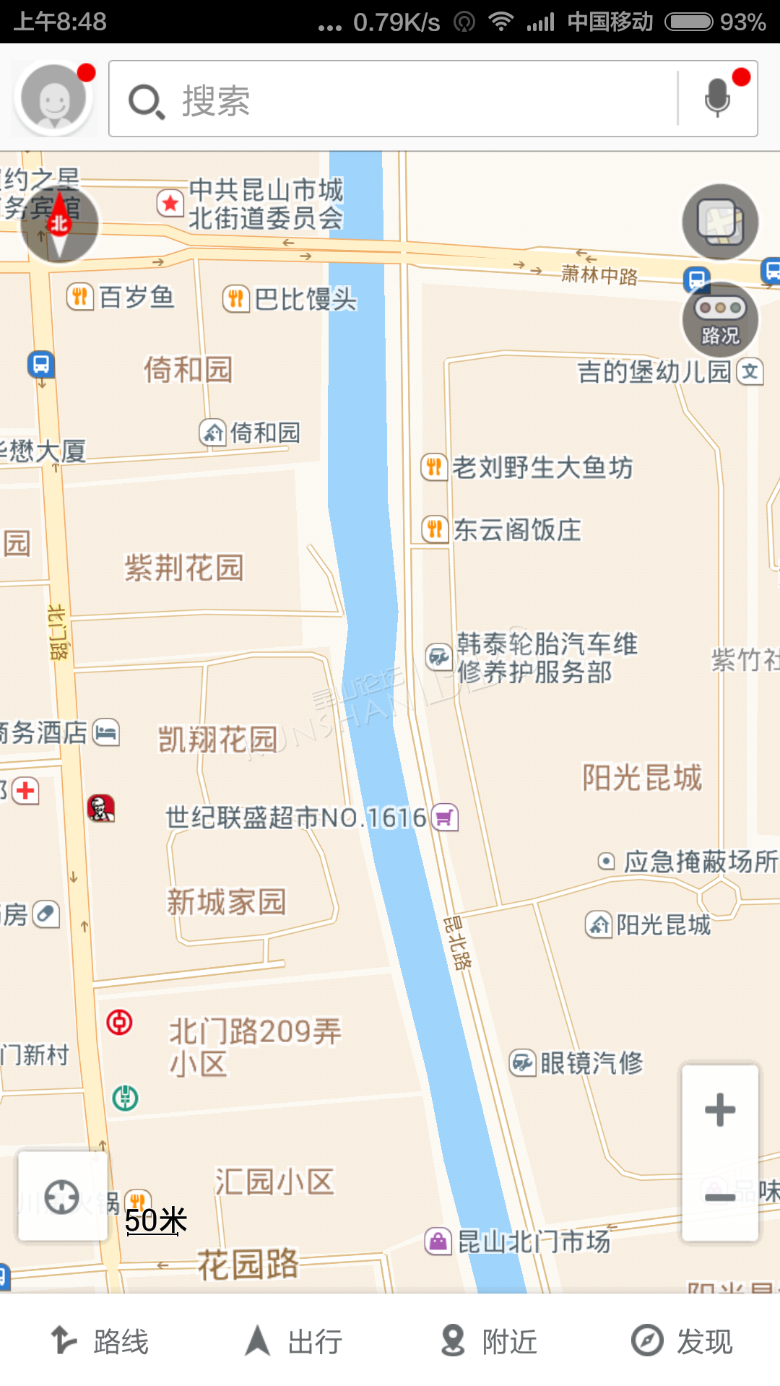Select the KFC marker on 北门路

coord(100,808)
